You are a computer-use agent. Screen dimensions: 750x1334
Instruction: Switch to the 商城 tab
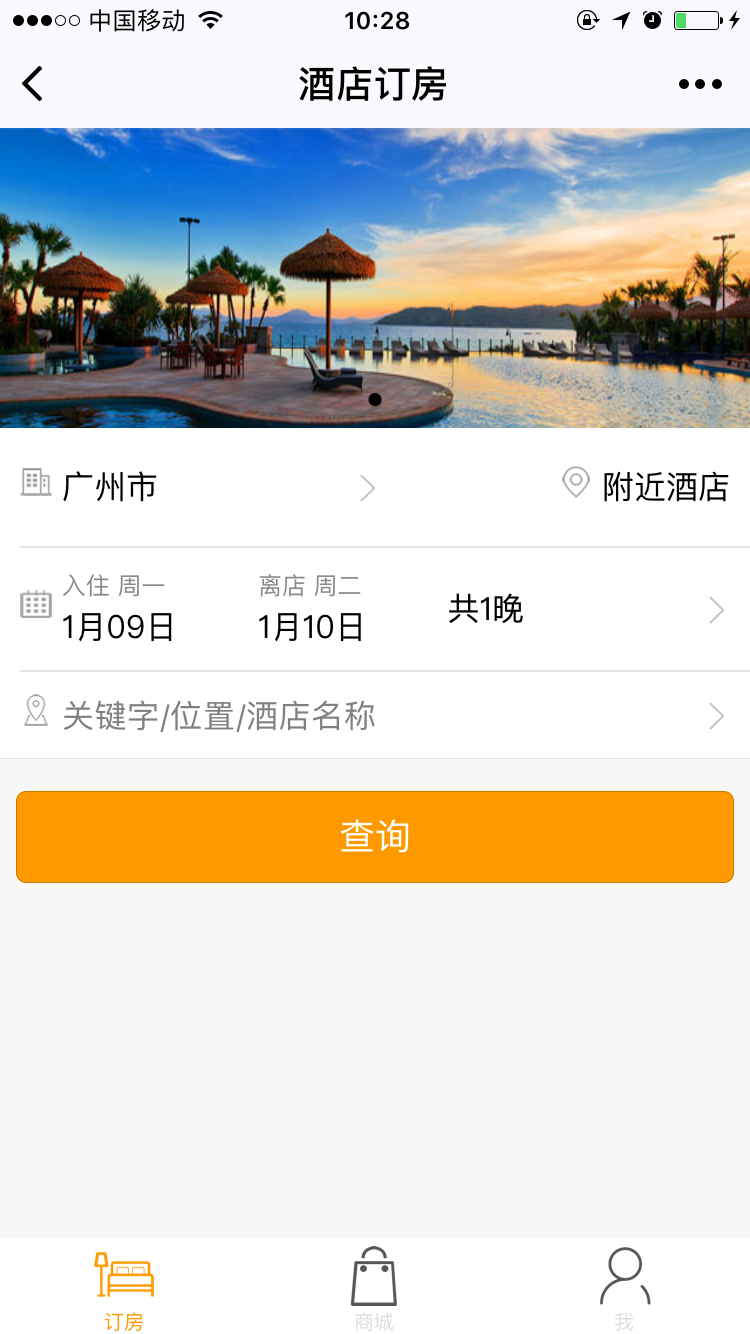[x=374, y=1288]
